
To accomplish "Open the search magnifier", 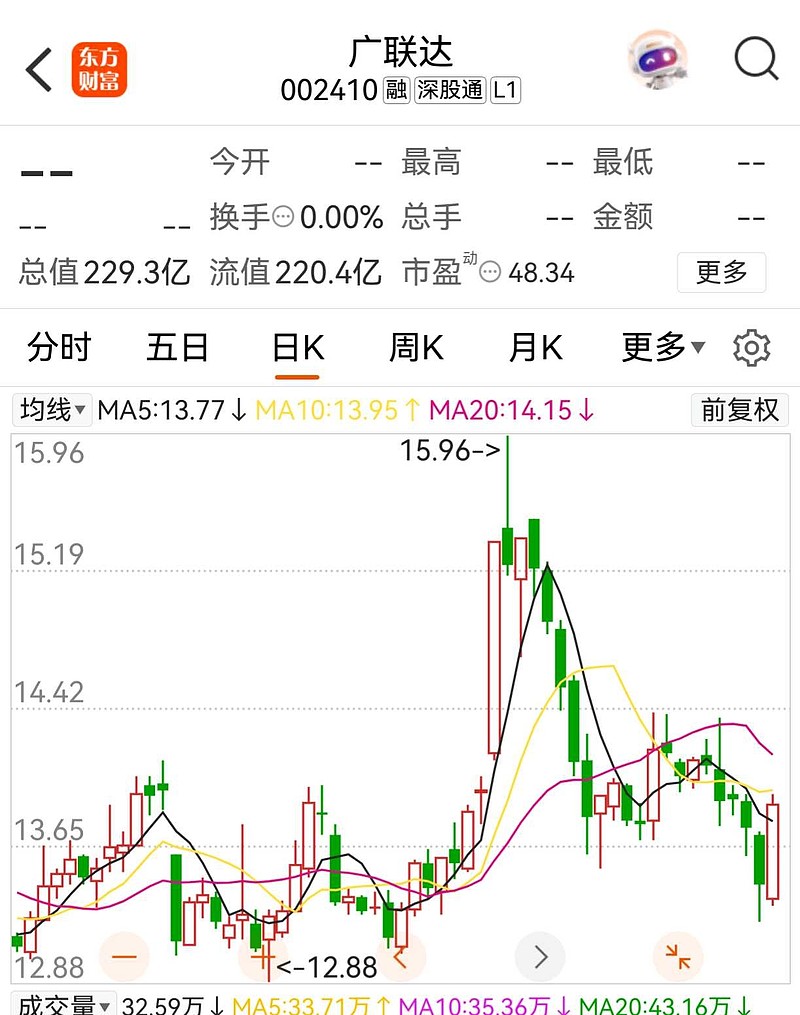I will point(756,60).
